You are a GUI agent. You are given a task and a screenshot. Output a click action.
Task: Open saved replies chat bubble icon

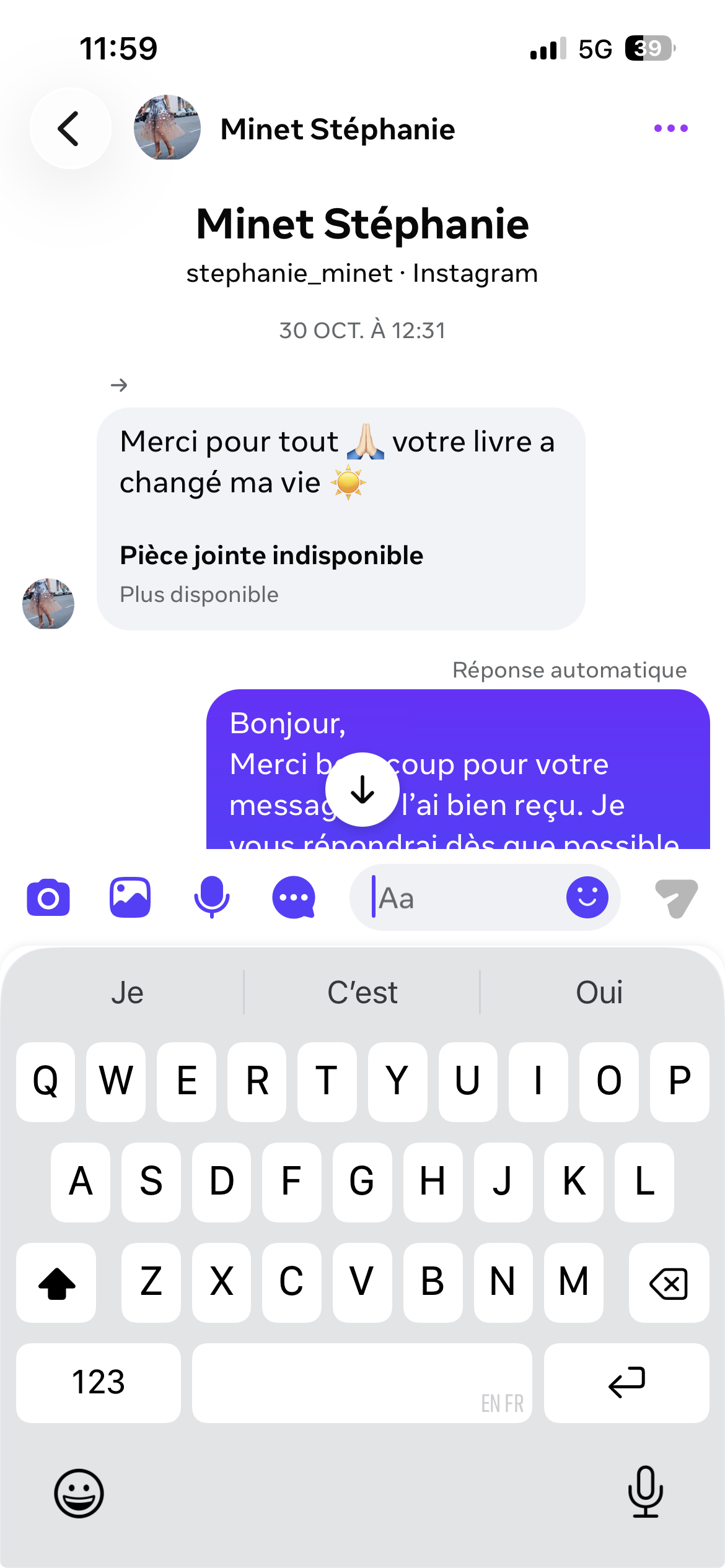pyautogui.click(x=294, y=897)
